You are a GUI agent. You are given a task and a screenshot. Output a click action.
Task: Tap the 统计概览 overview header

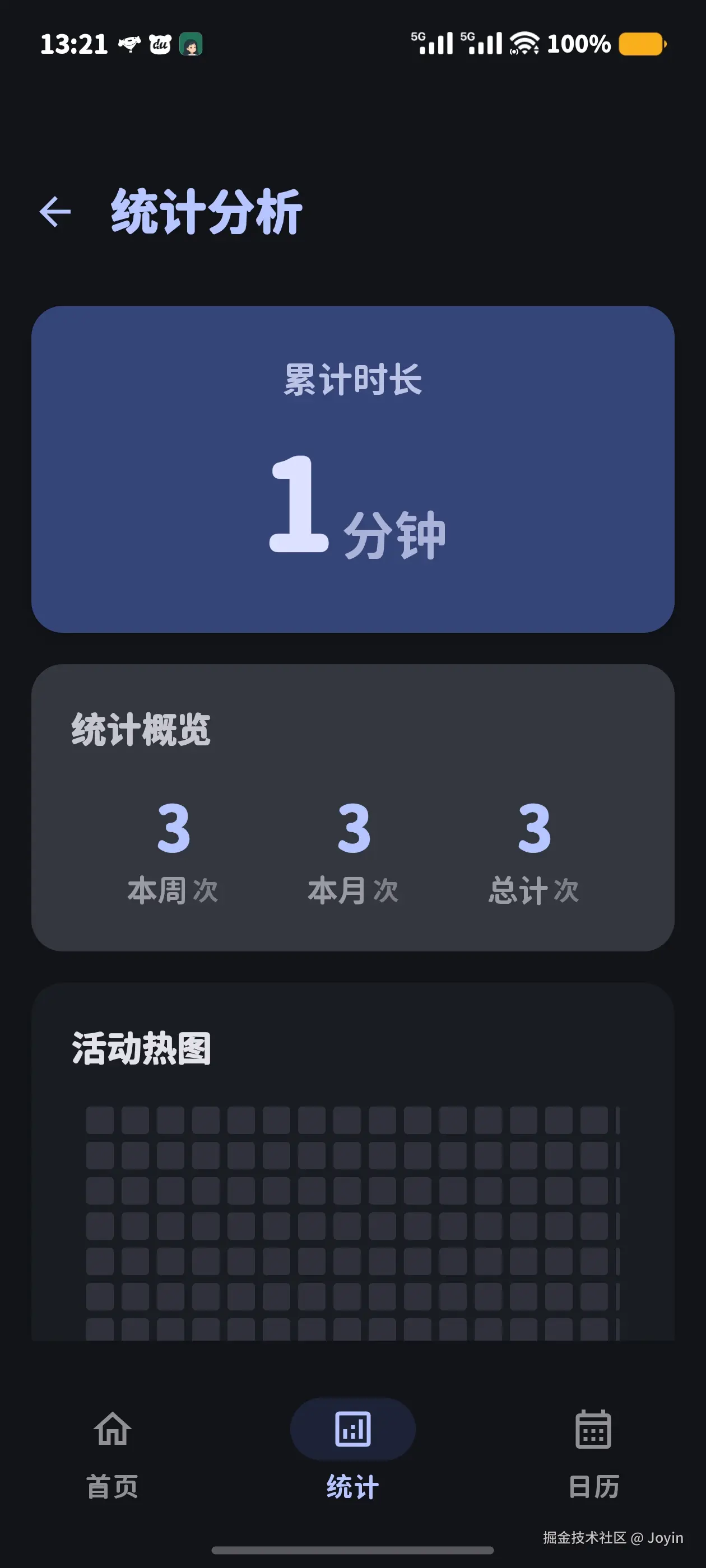pyautogui.click(x=139, y=730)
